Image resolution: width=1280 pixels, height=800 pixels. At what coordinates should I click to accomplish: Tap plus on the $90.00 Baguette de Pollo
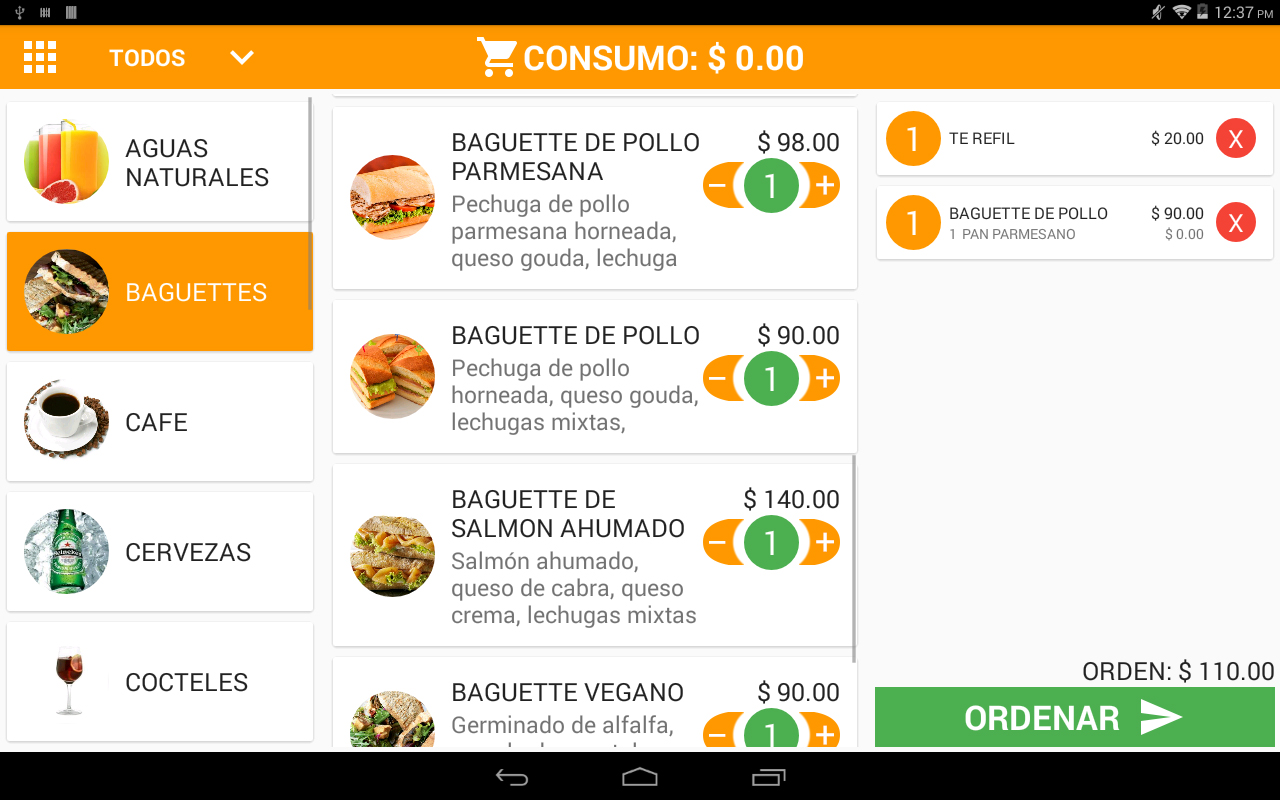click(x=824, y=378)
